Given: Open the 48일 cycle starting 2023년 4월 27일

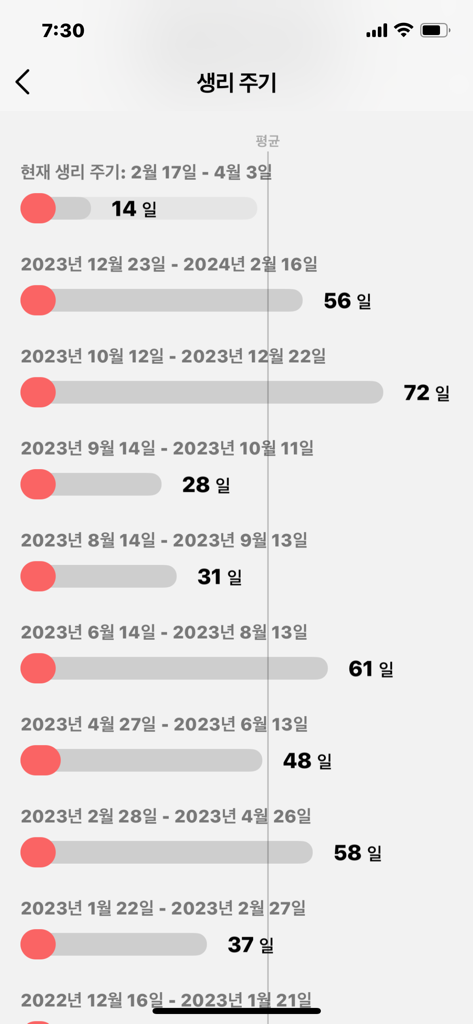Looking at the screenshot, I should coord(236,746).
